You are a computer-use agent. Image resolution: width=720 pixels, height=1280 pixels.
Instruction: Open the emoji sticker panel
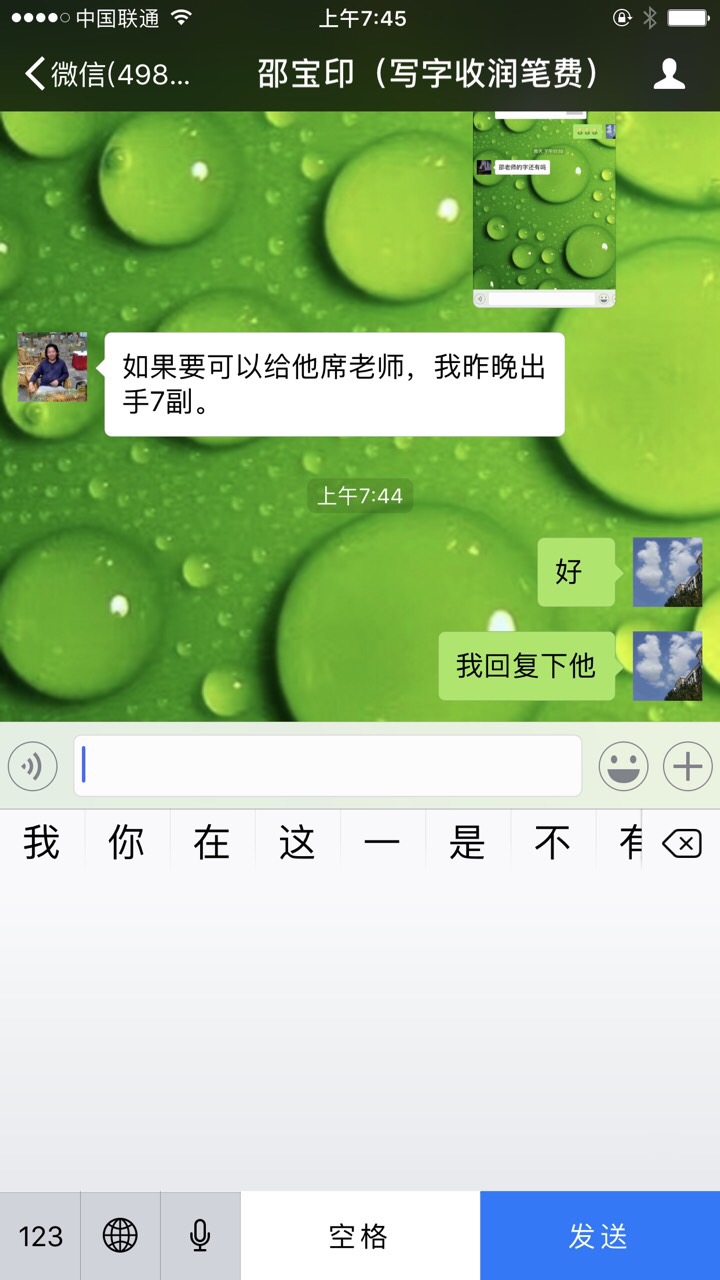(x=623, y=767)
